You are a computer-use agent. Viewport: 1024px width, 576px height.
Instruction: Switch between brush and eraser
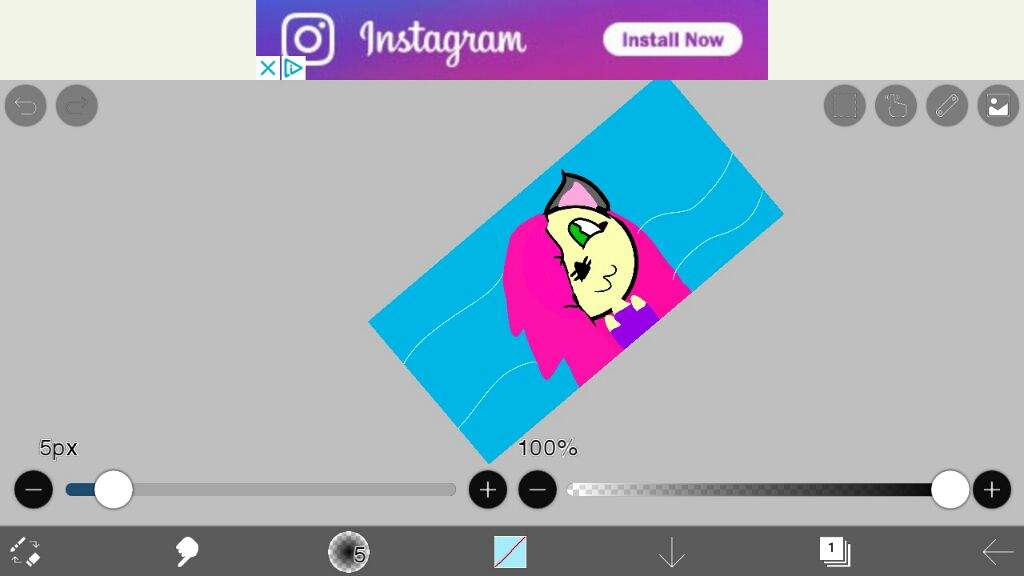(25, 551)
